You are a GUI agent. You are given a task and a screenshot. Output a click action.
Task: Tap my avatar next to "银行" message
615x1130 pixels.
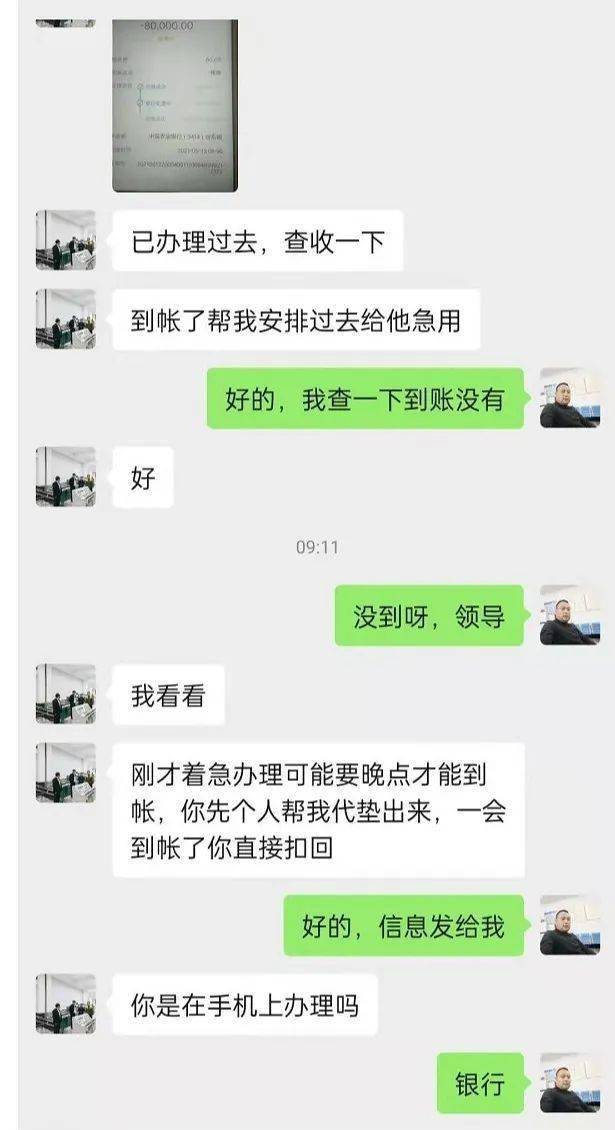point(570,1083)
